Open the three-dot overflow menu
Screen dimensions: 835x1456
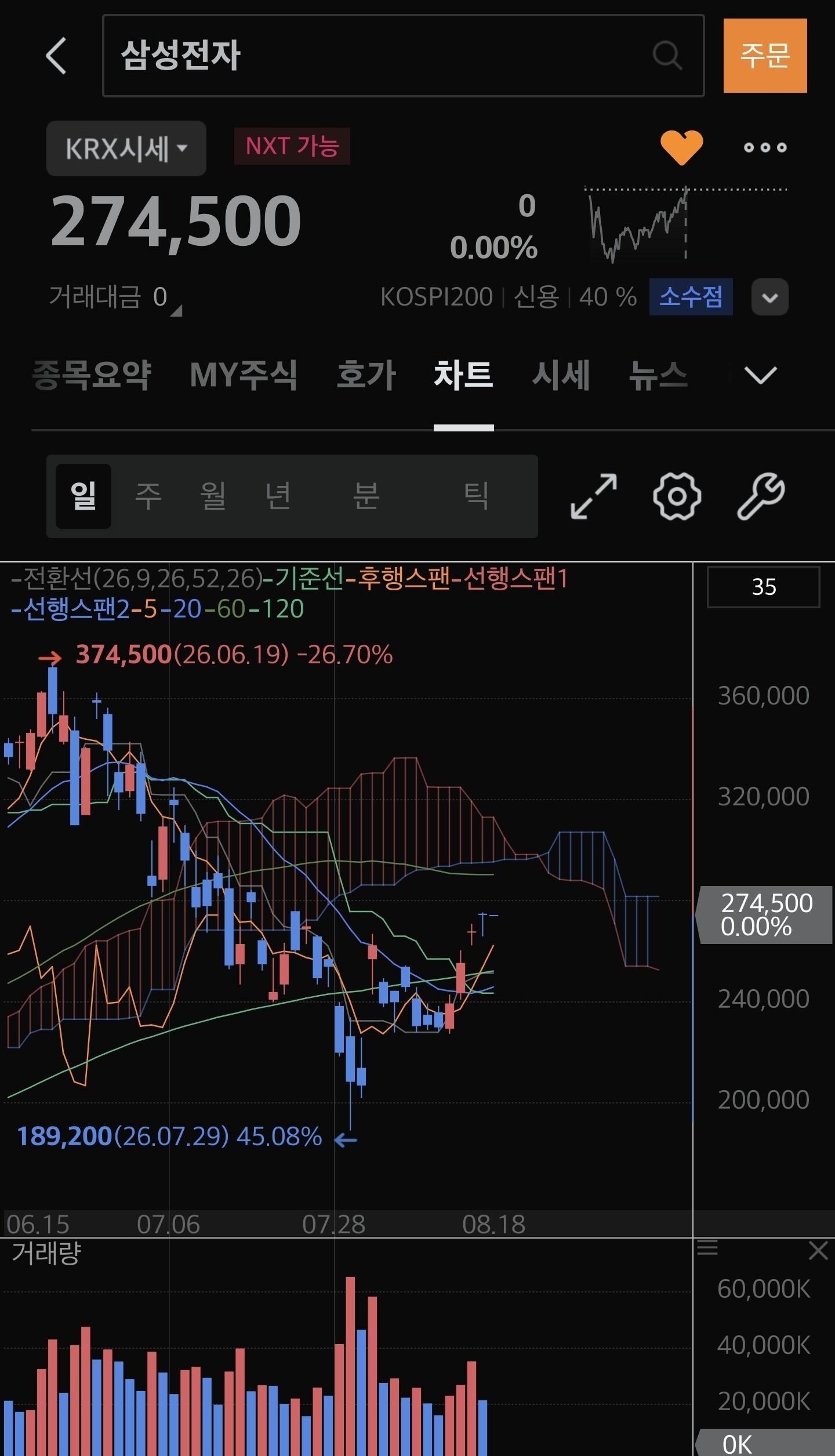pos(765,147)
